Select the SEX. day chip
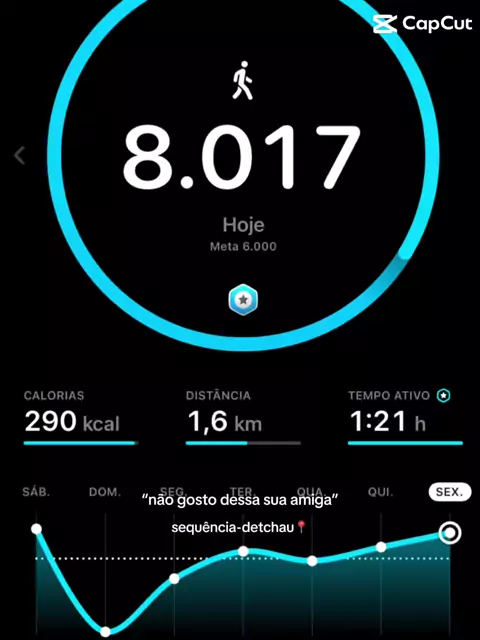This screenshot has height=640, width=480. (x=450, y=492)
